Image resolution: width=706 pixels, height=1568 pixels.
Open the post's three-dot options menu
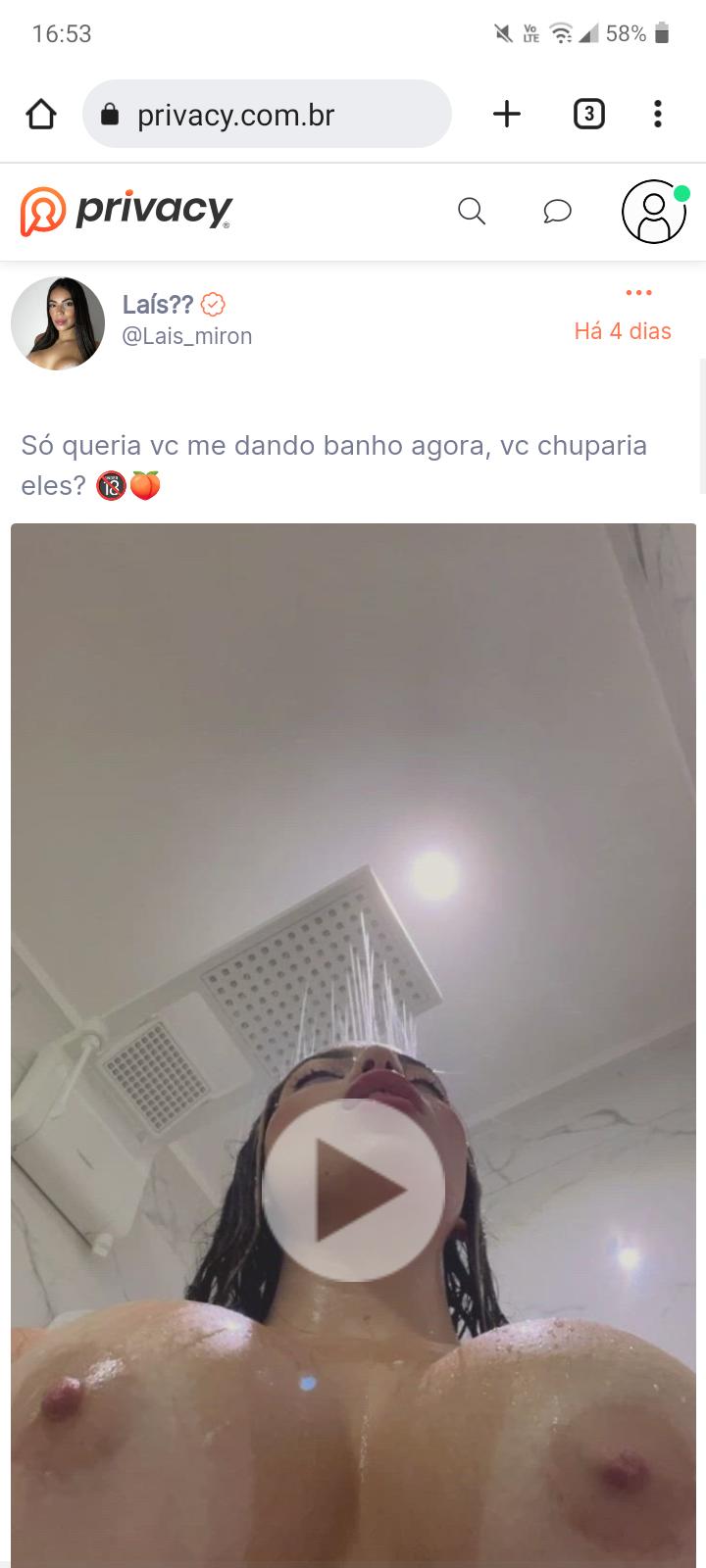pyautogui.click(x=638, y=292)
